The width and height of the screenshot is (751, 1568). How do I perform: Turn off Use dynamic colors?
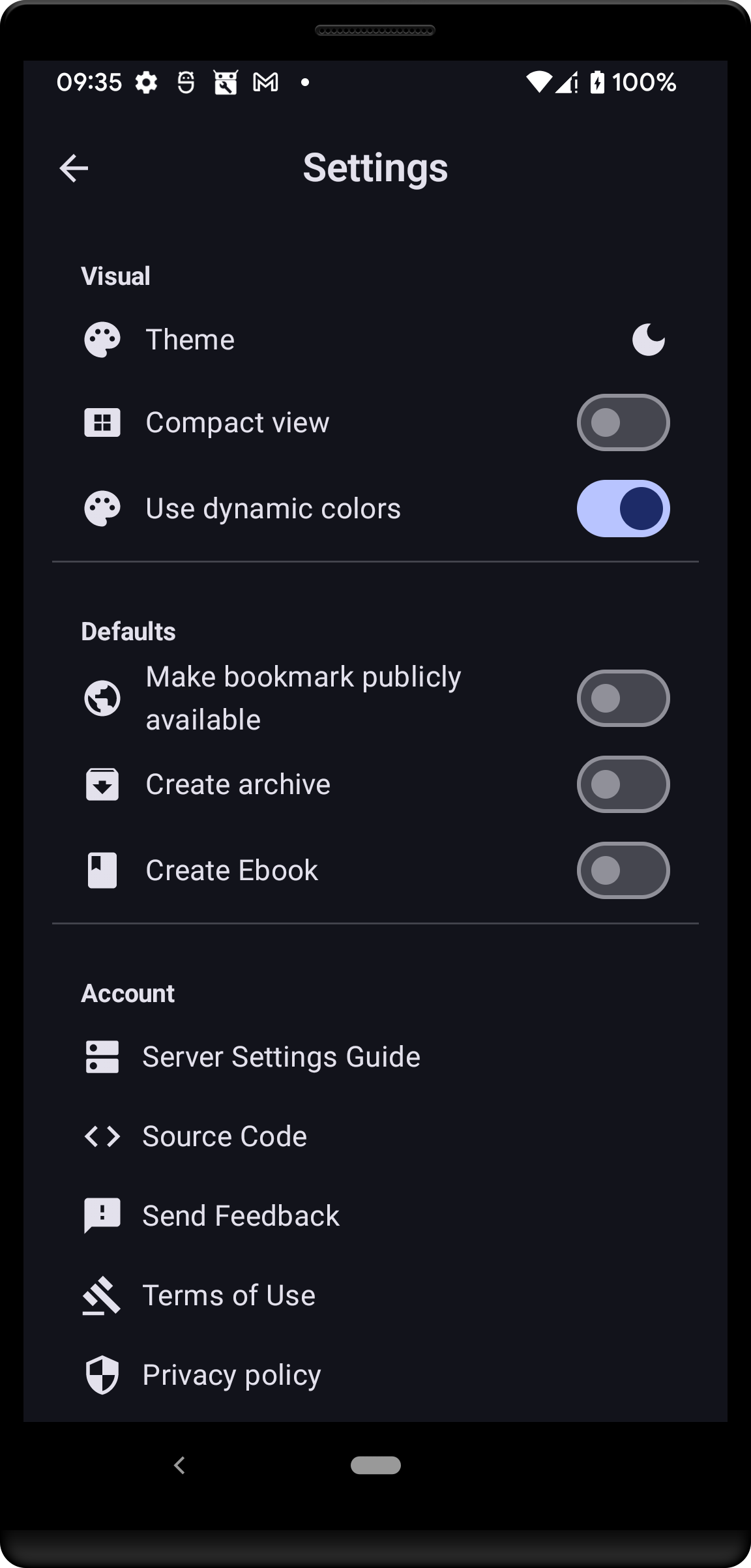coord(623,509)
